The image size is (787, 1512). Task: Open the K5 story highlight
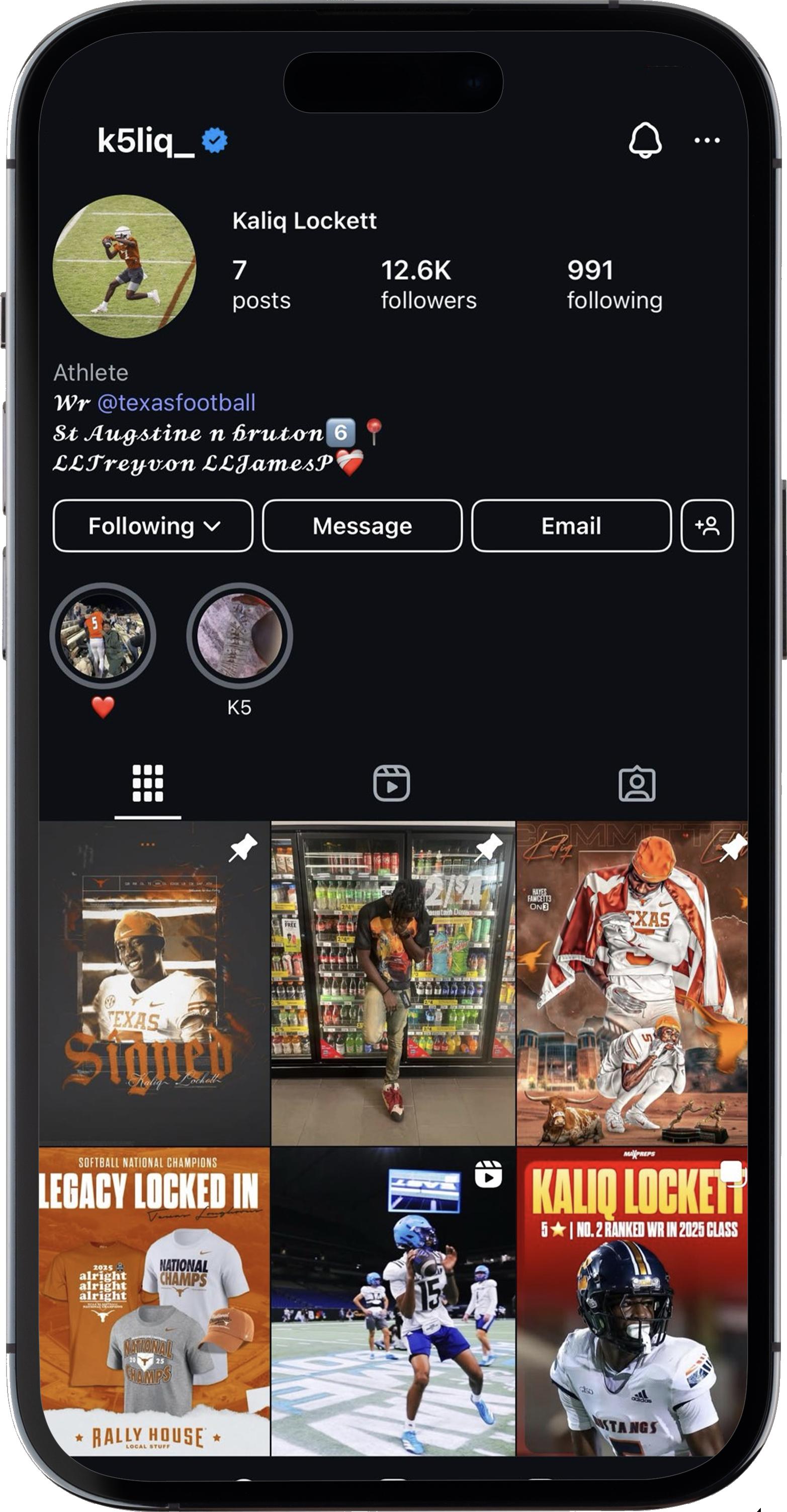pos(240,636)
